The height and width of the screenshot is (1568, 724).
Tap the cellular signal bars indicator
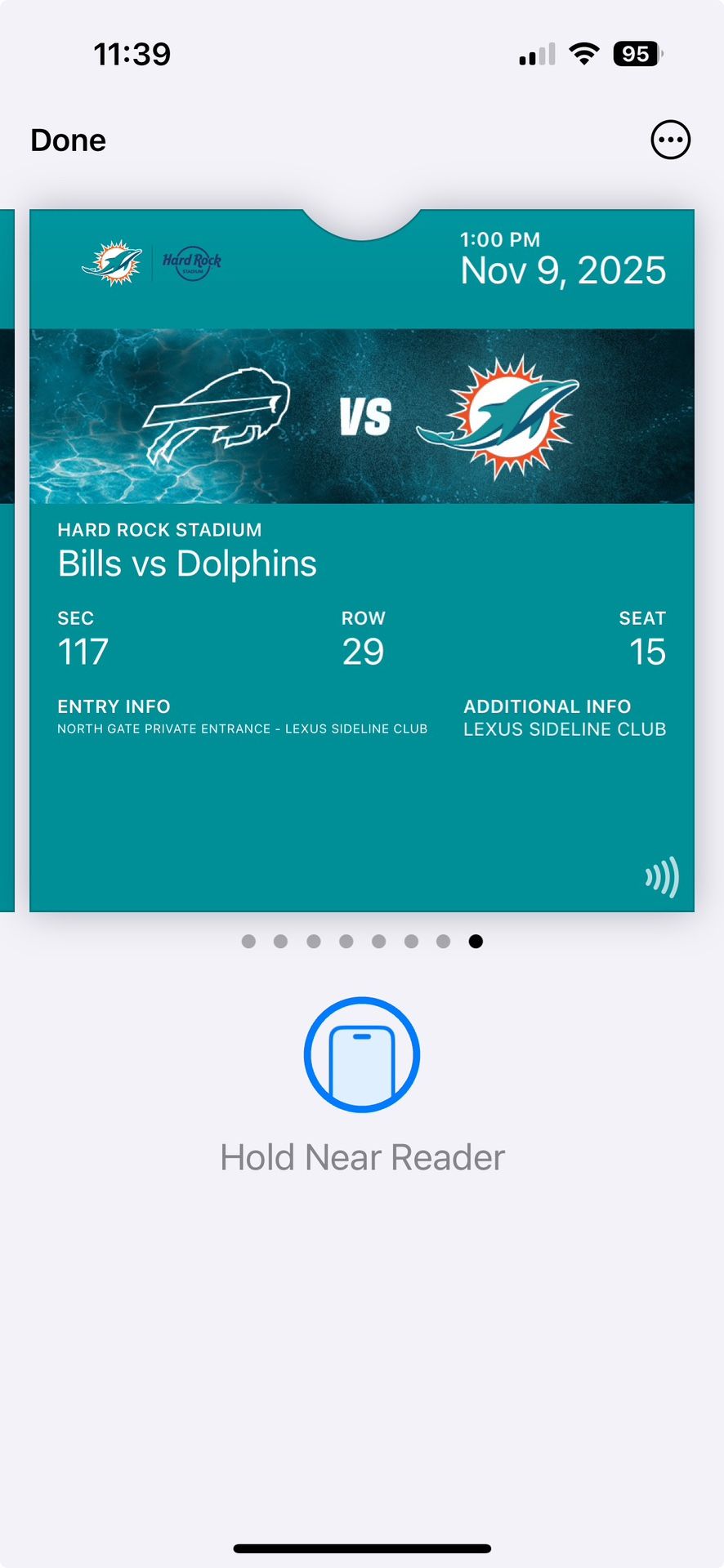pos(535,54)
